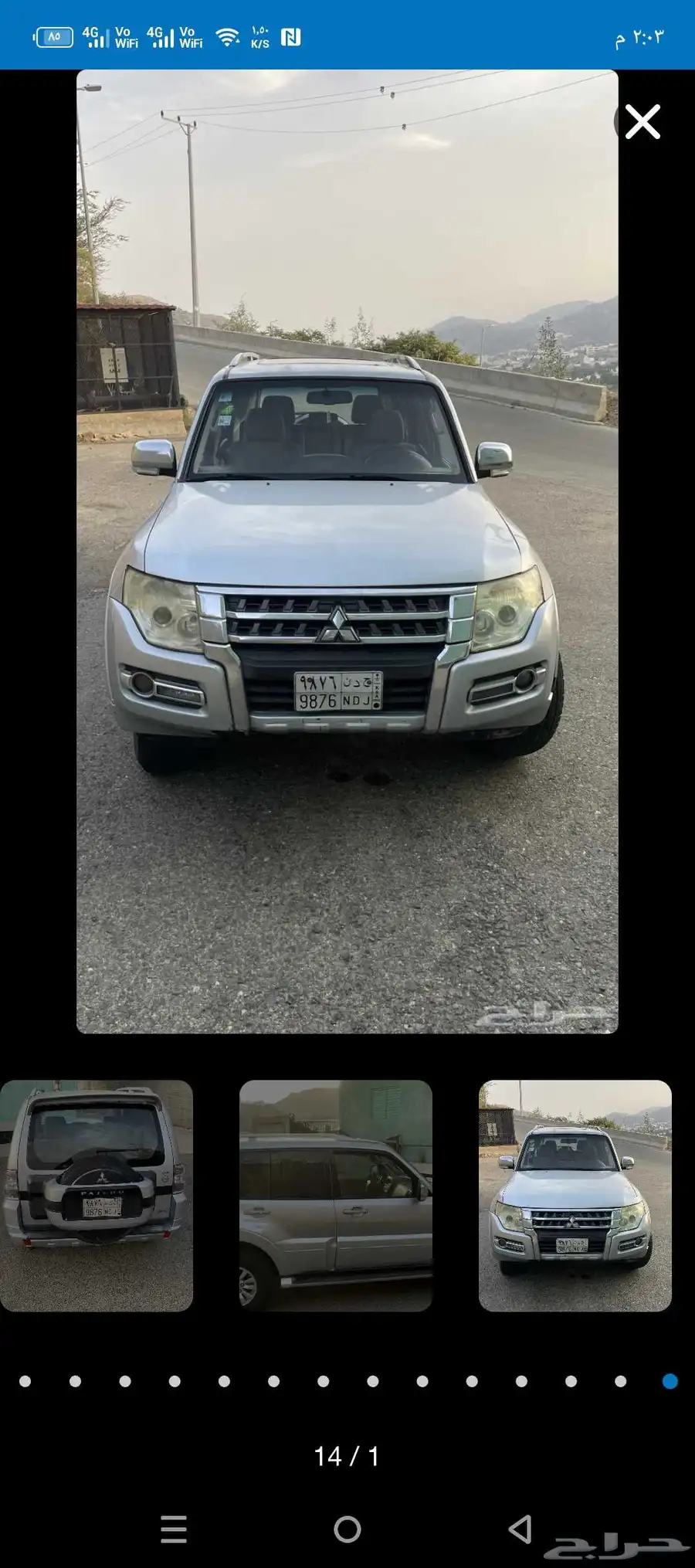The height and width of the screenshot is (1568, 695).
Task: Tap the system back button
Action: pyautogui.click(x=520, y=1529)
